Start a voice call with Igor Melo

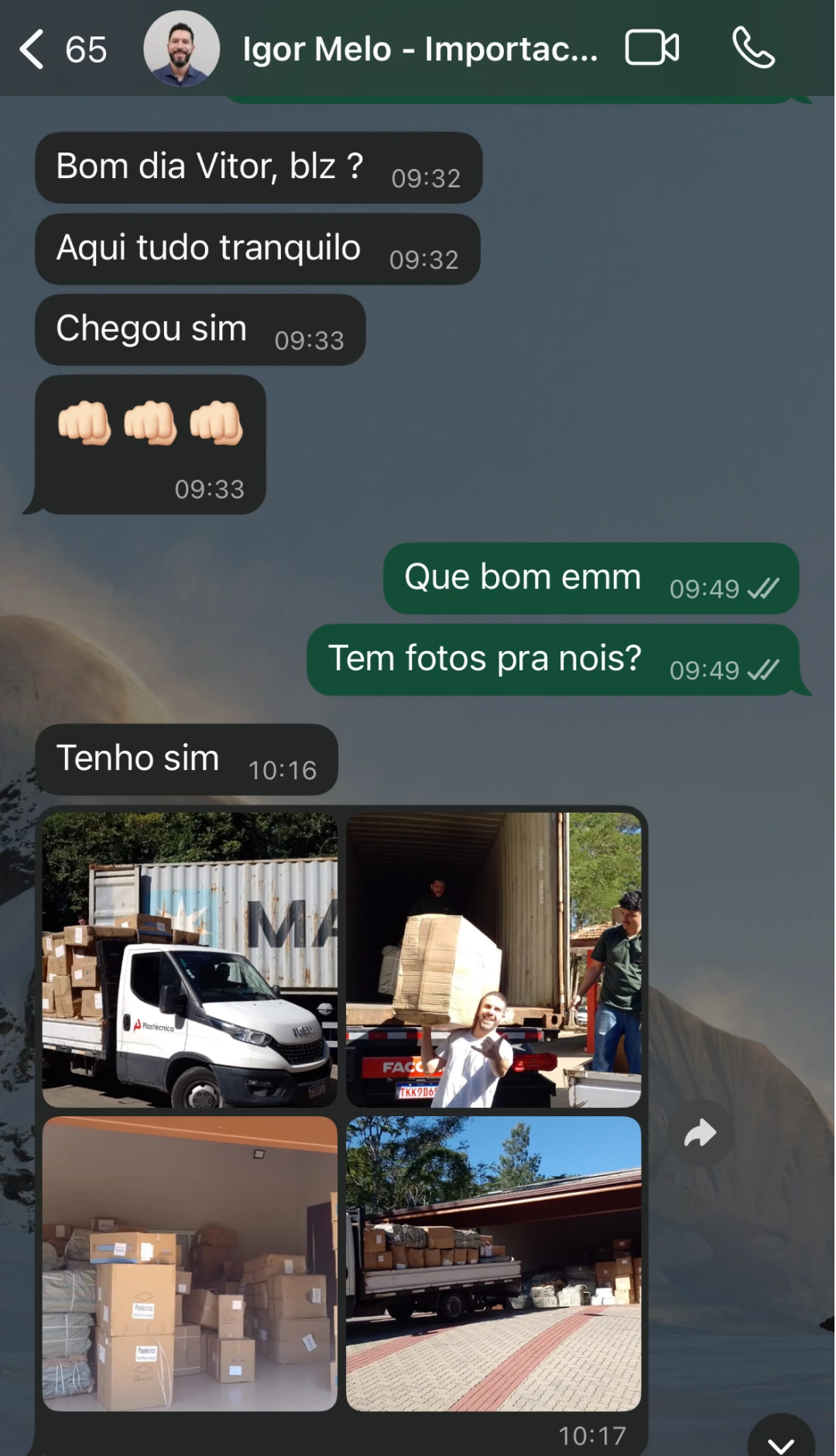[x=752, y=48]
